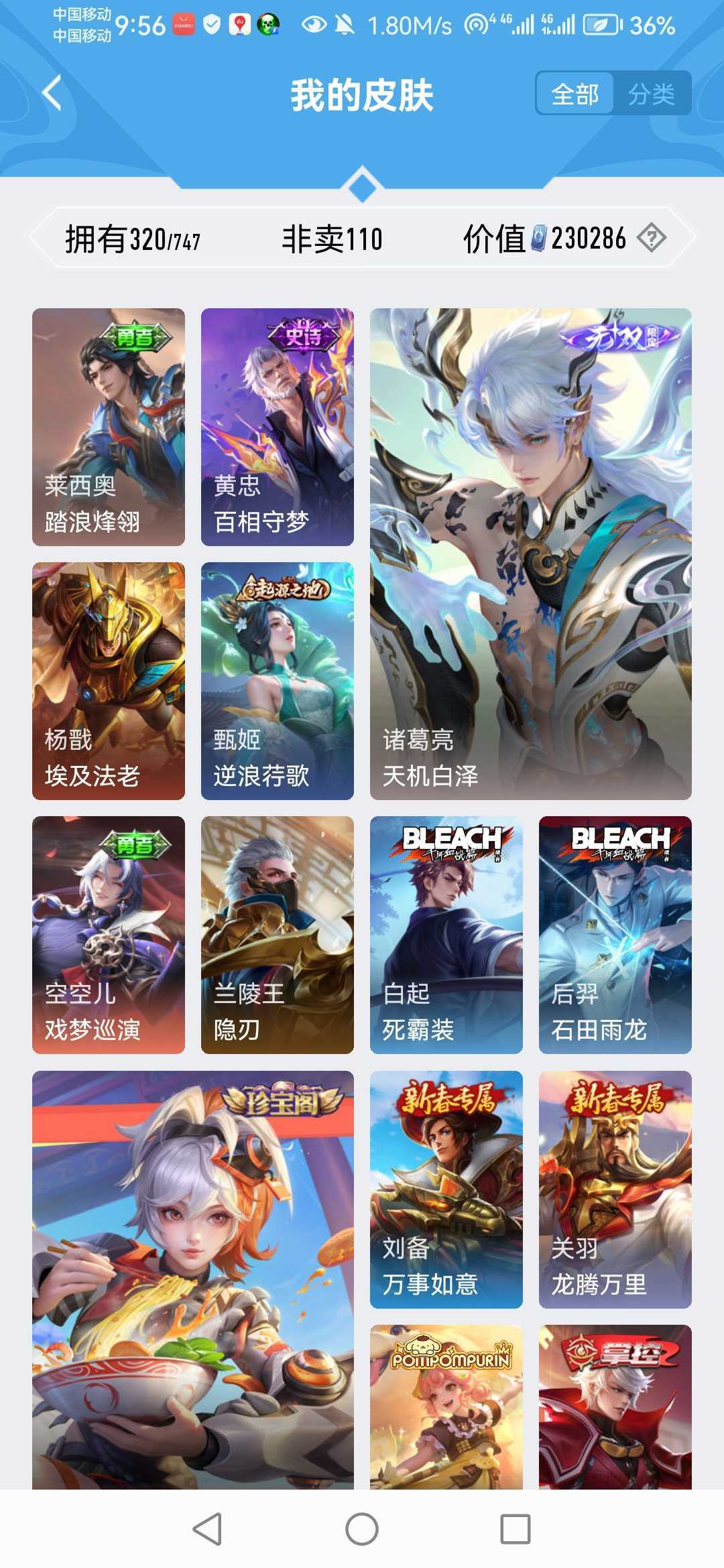The height and width of the screenshot is (1568, 724).
Task: View the 兰陵王 隐刃 skin
Action: click(278, 935)
